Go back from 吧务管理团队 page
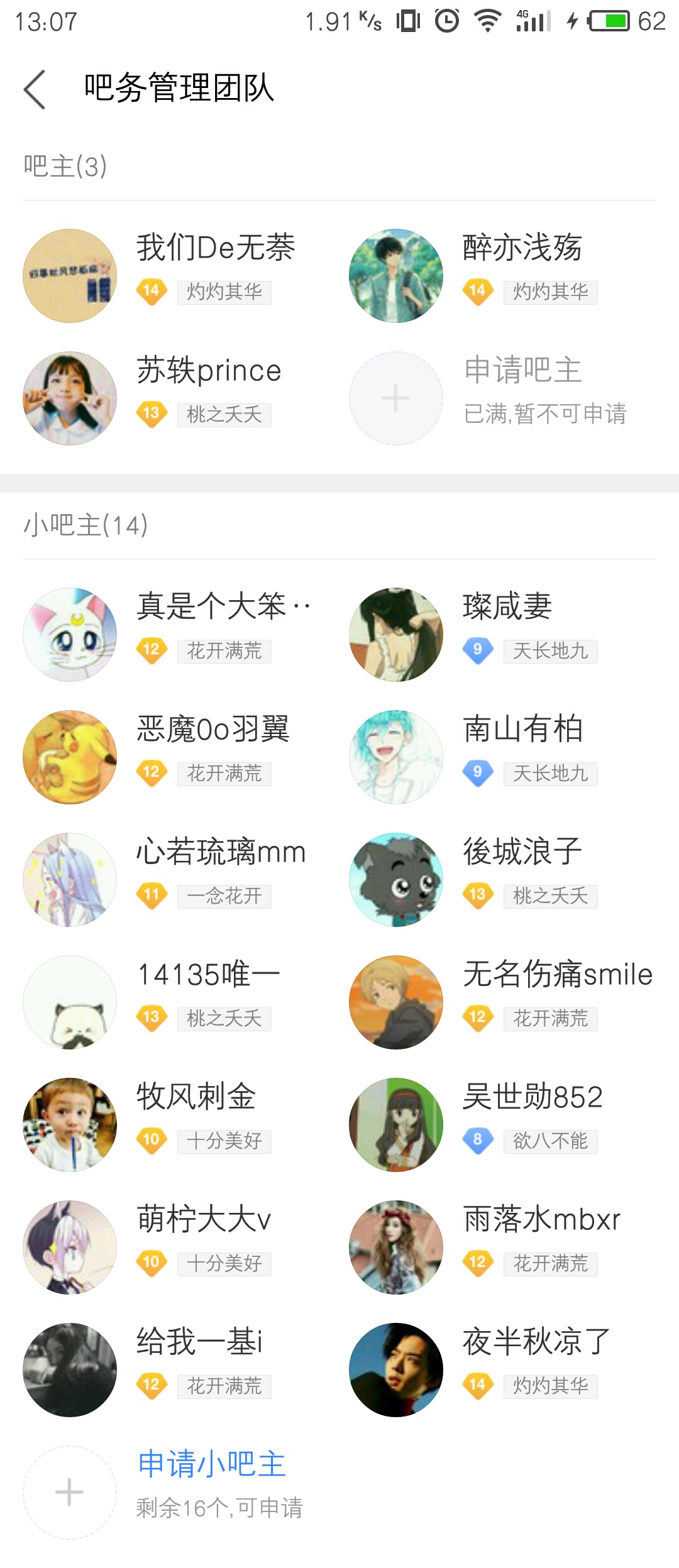The width and height of the screenshot is (679, 1568). [35, 89]
